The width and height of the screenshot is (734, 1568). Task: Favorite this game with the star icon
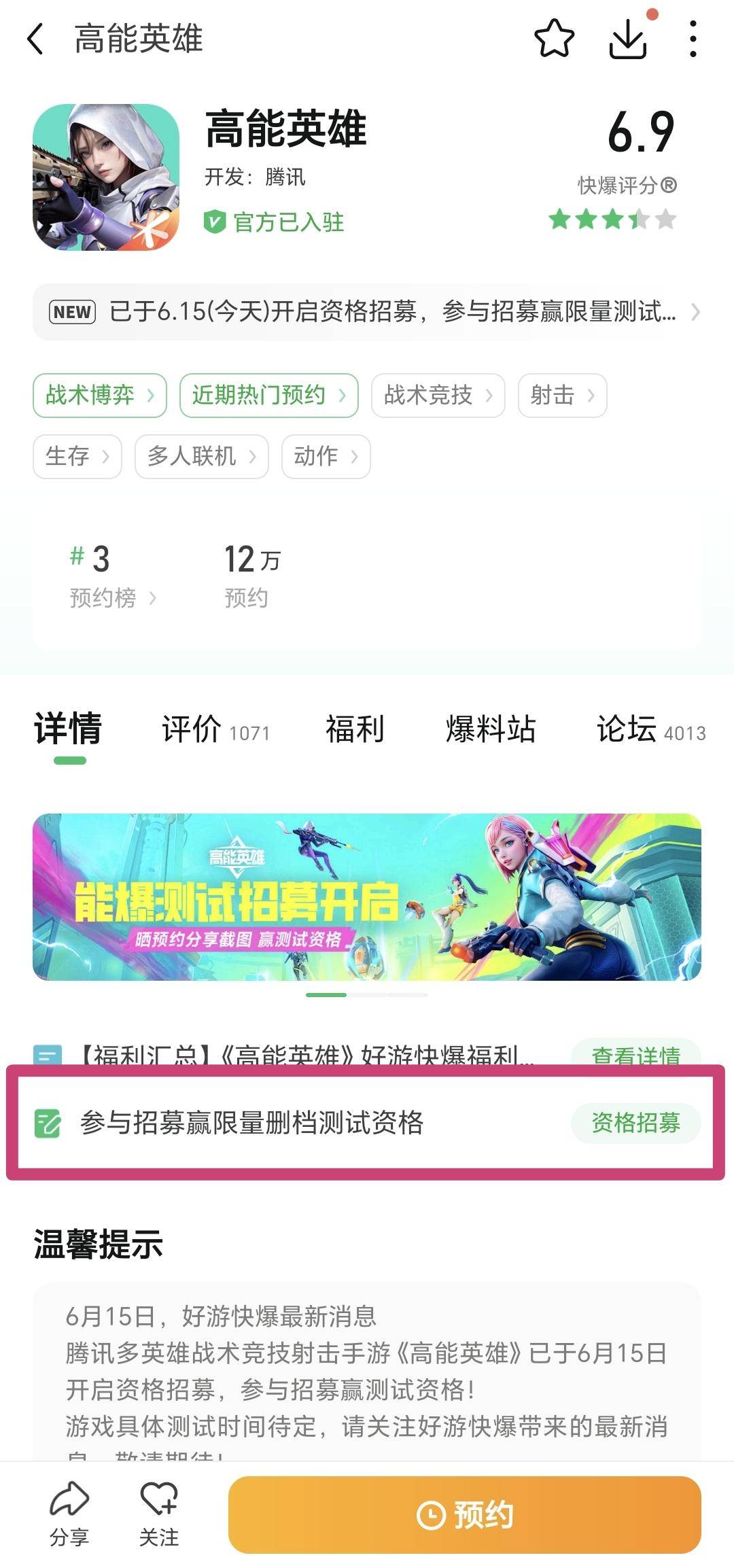[554, 39]
